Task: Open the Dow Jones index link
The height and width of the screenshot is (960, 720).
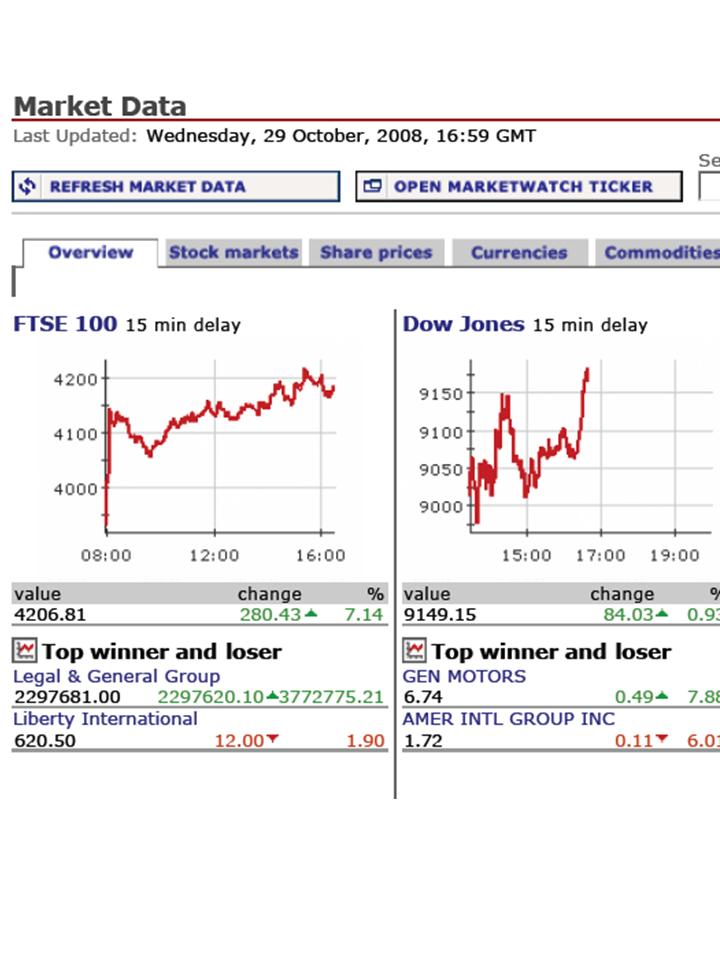Action: coord(463,324)
